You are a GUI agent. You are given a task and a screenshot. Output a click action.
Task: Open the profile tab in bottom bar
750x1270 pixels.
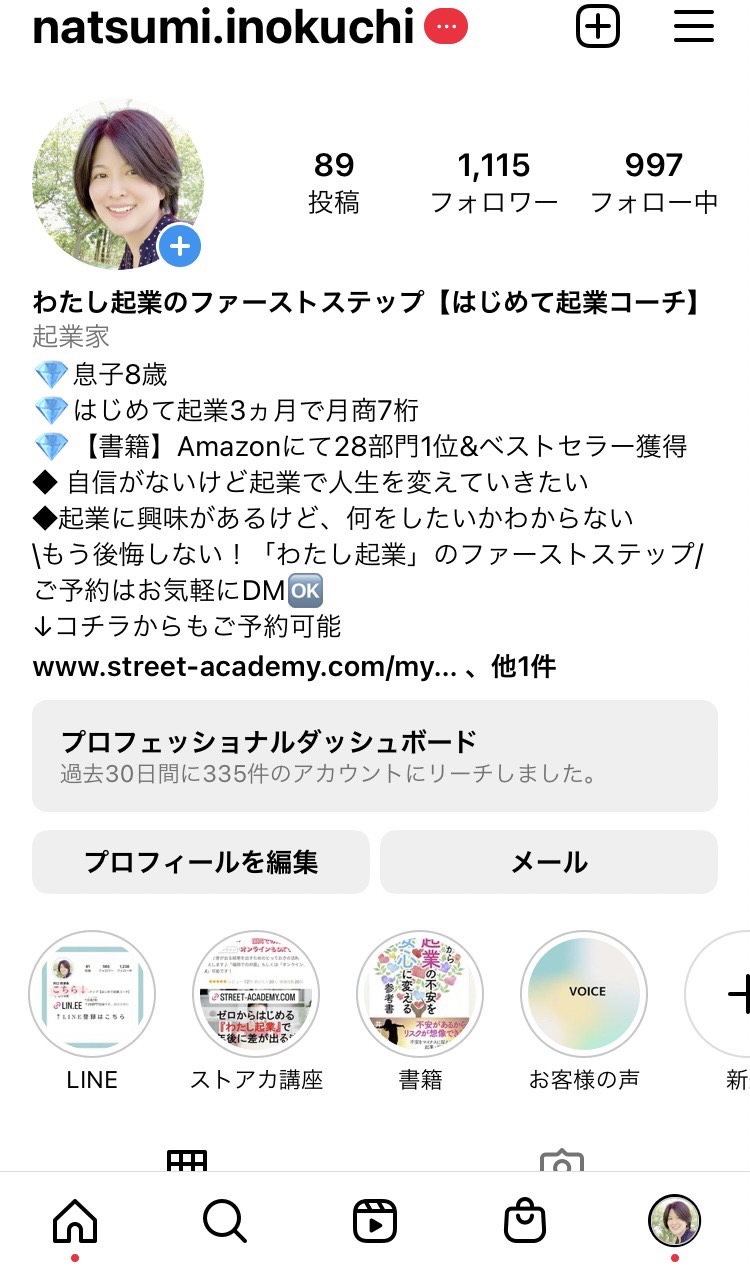point(675,1220)
